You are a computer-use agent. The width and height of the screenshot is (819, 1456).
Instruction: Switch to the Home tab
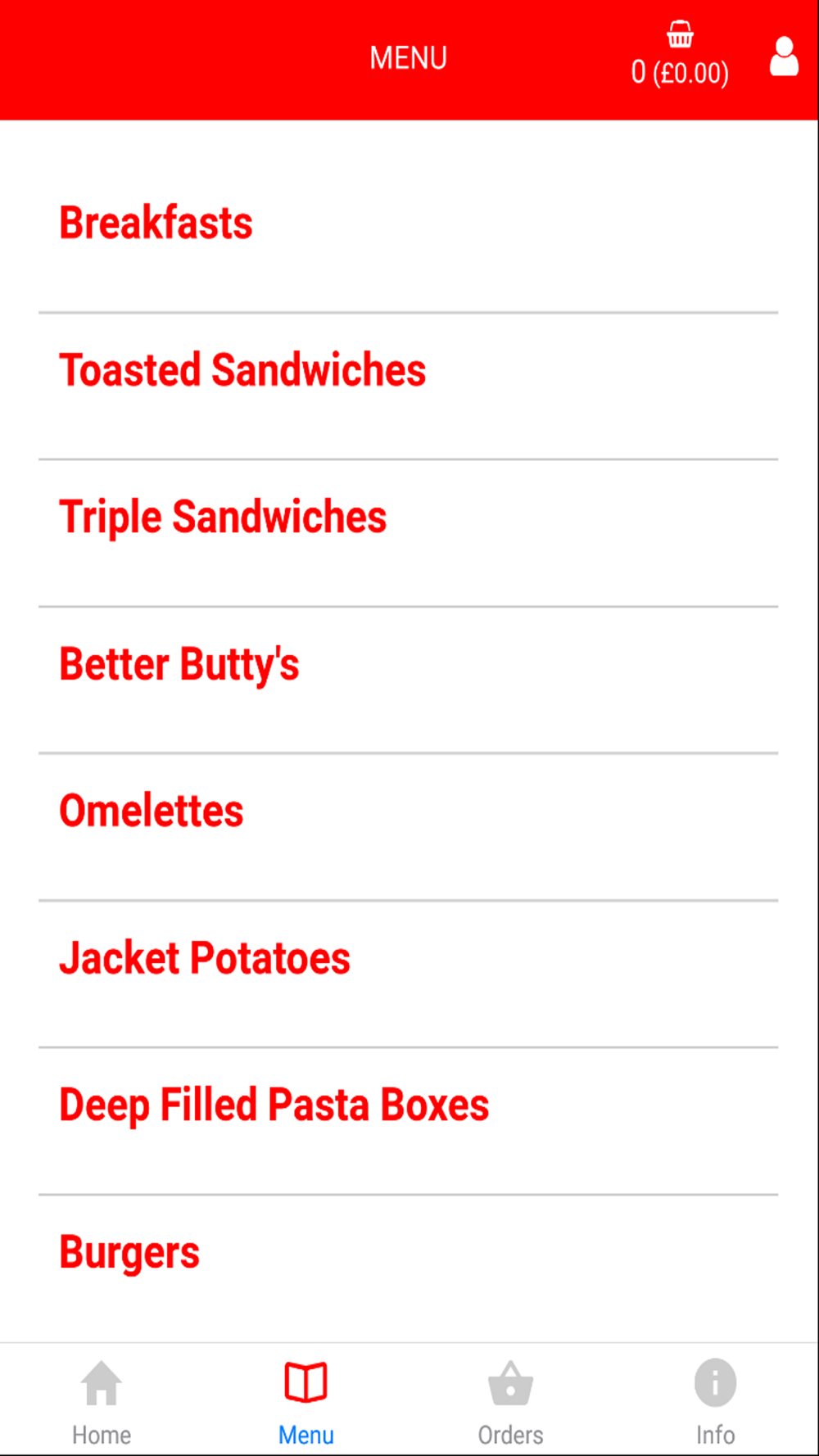pyautogui.click(x=102, y=1402)
